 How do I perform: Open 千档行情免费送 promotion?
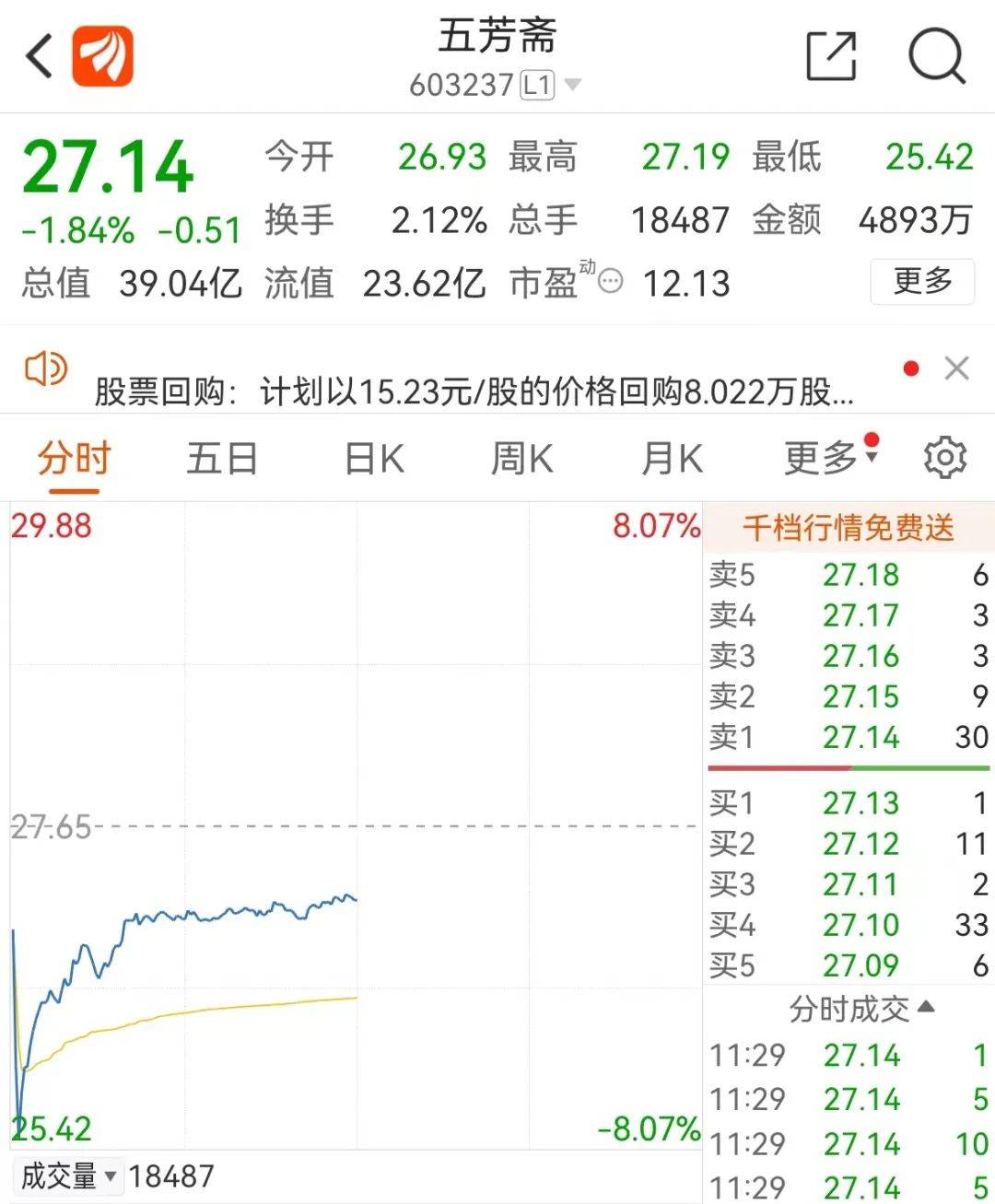coord(848,528)
